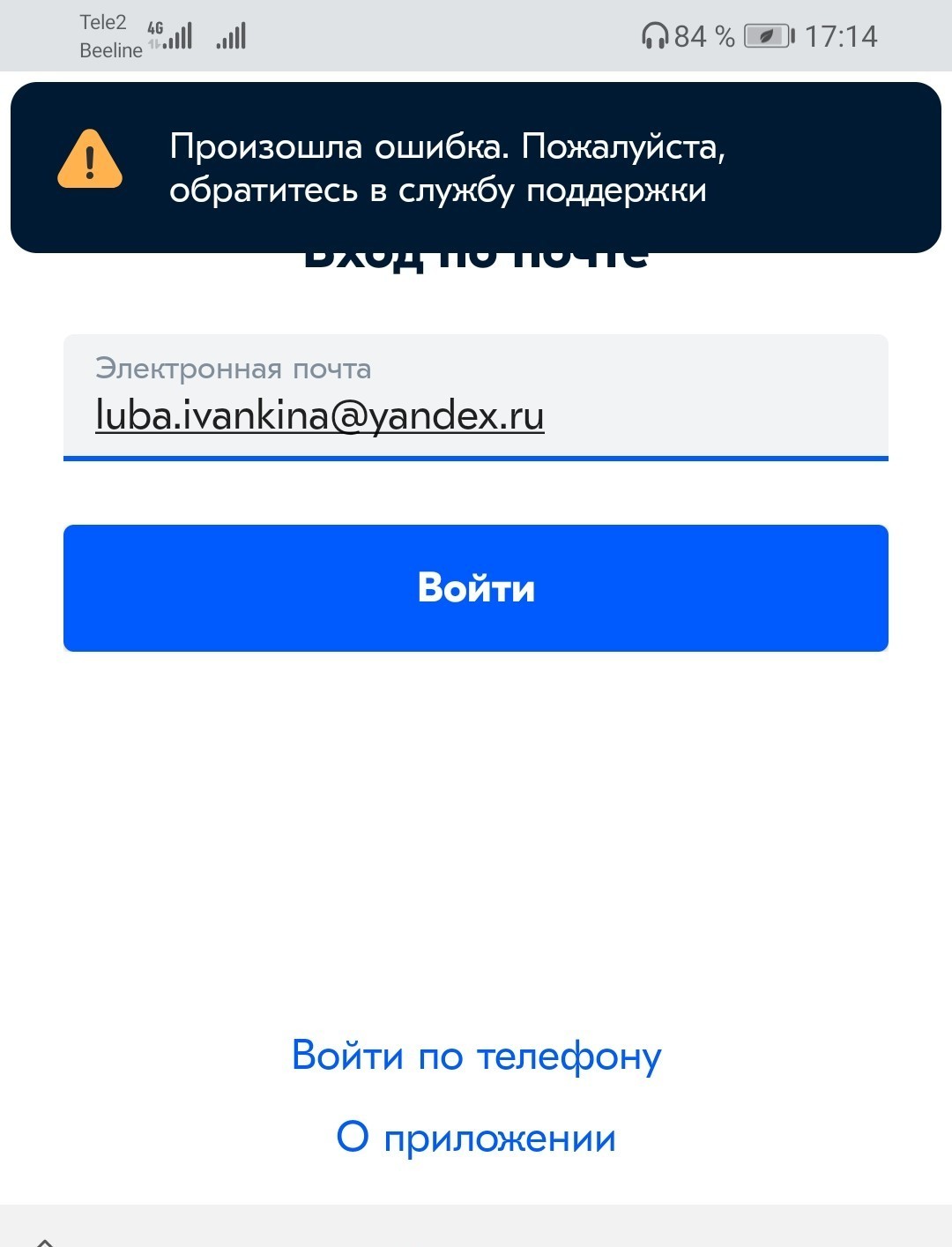Open Войти по телефону link
The image size is (952, 1247).
(476, 1056)
